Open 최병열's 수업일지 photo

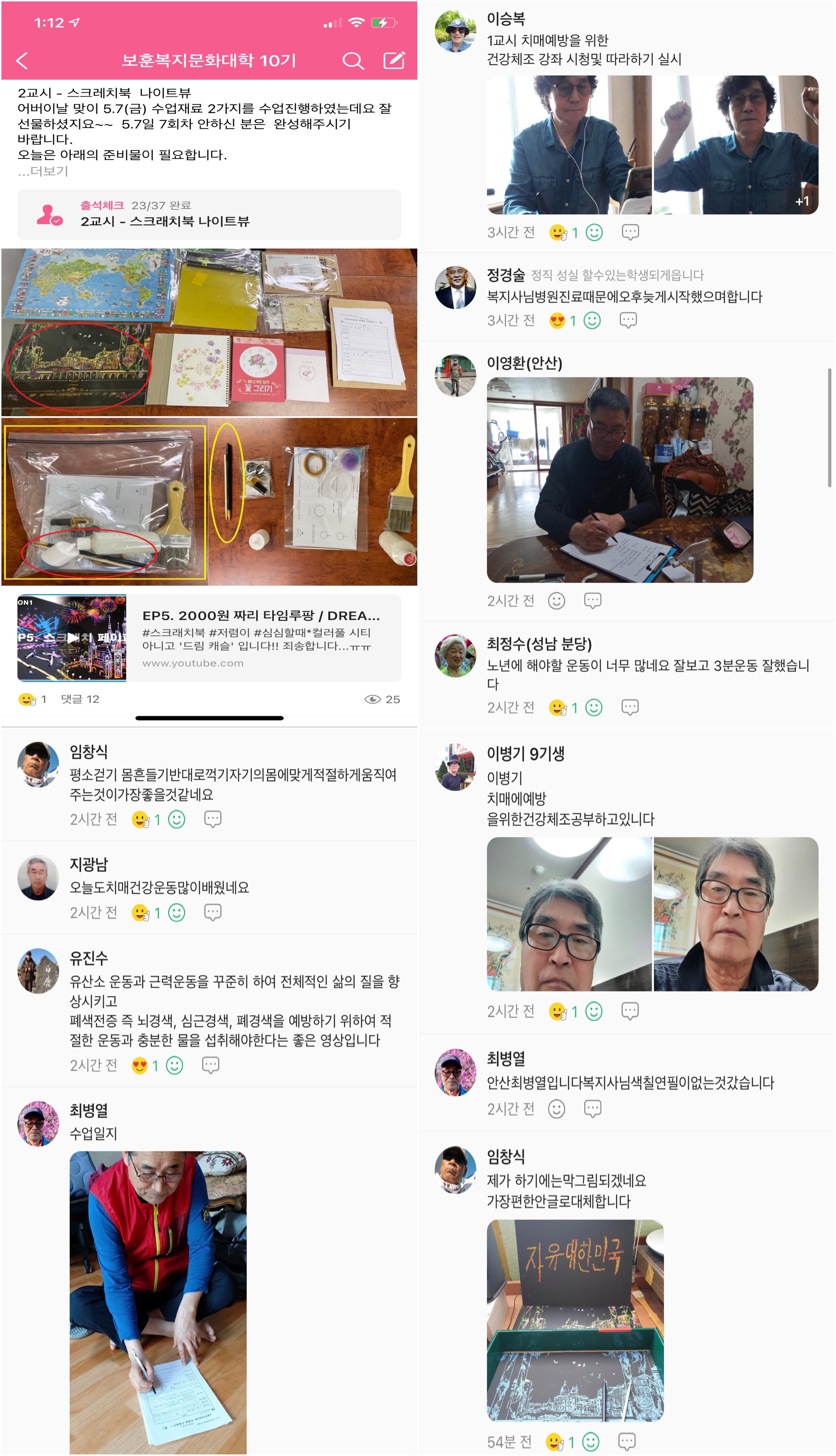158,1301
